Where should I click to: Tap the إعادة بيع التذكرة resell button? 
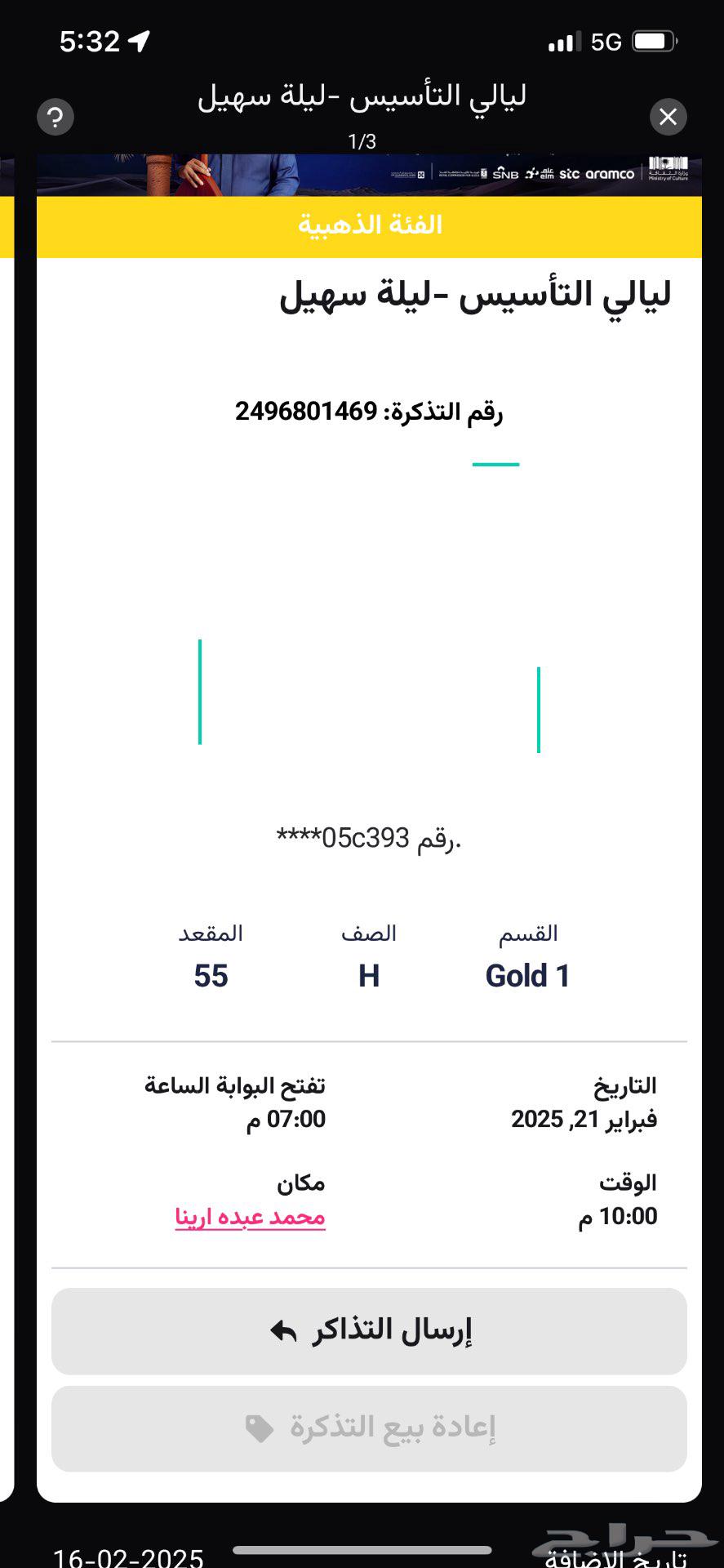pyautogui.click(x=369, y=1428)
